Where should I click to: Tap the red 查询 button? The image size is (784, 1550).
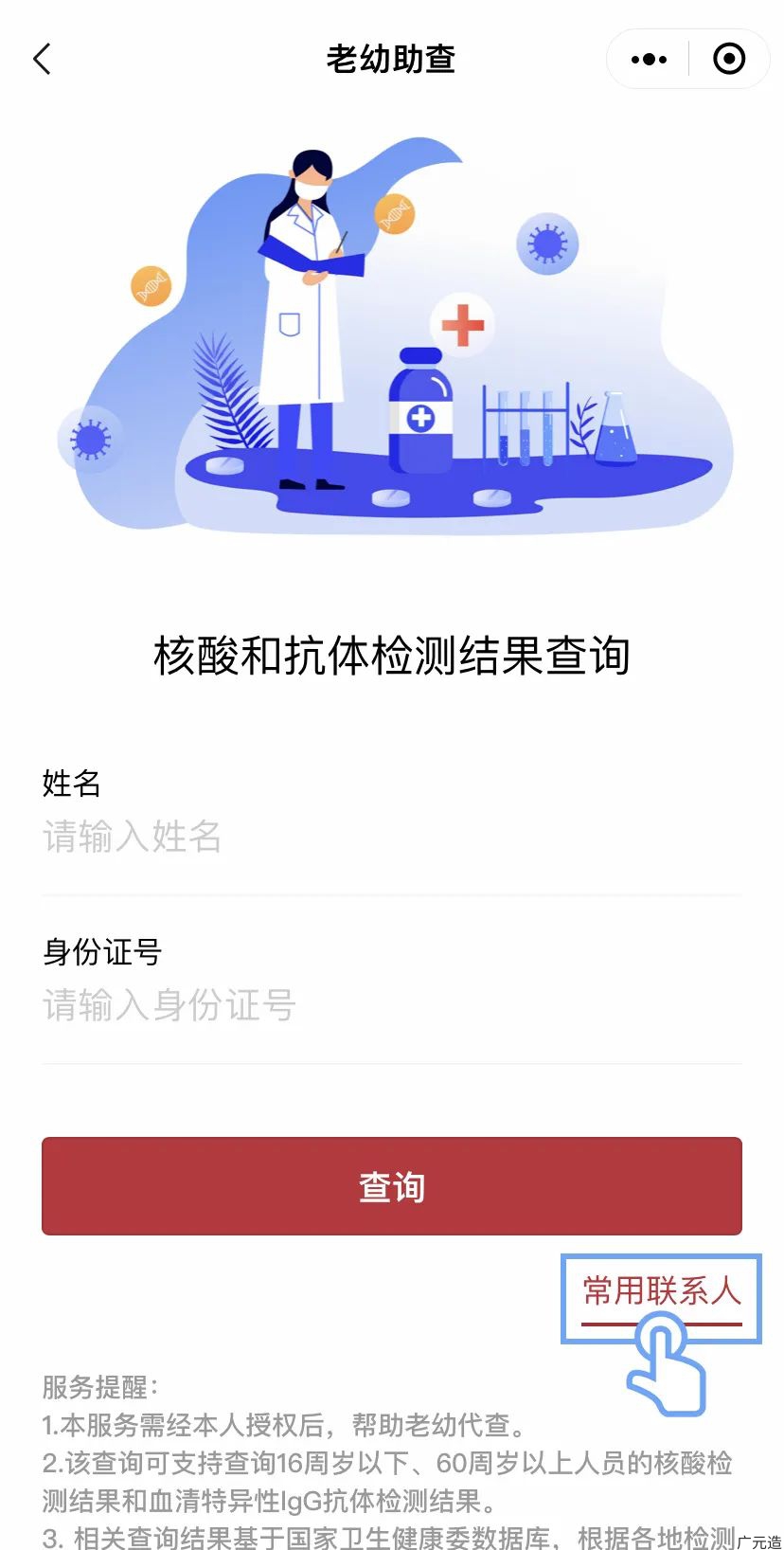391,1186
